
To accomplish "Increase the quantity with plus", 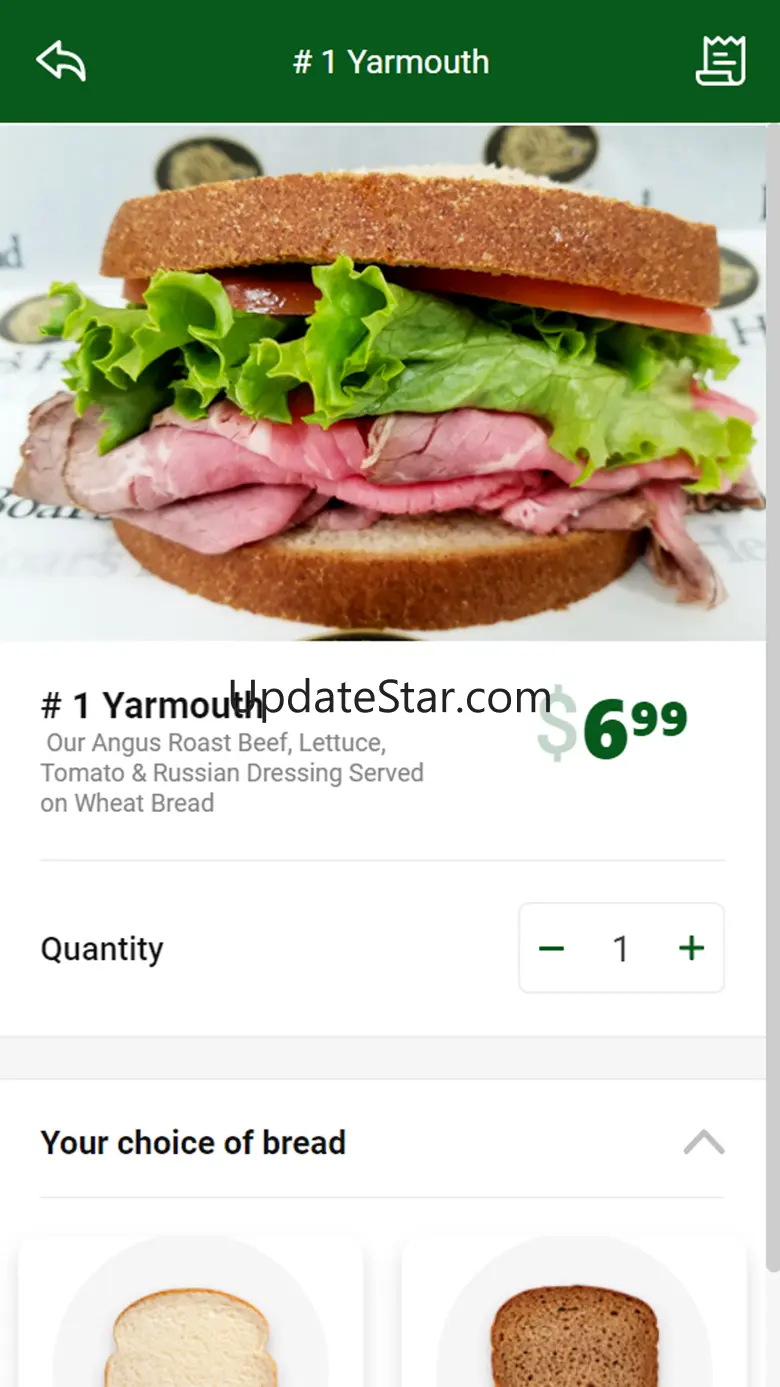I will 691,948.
